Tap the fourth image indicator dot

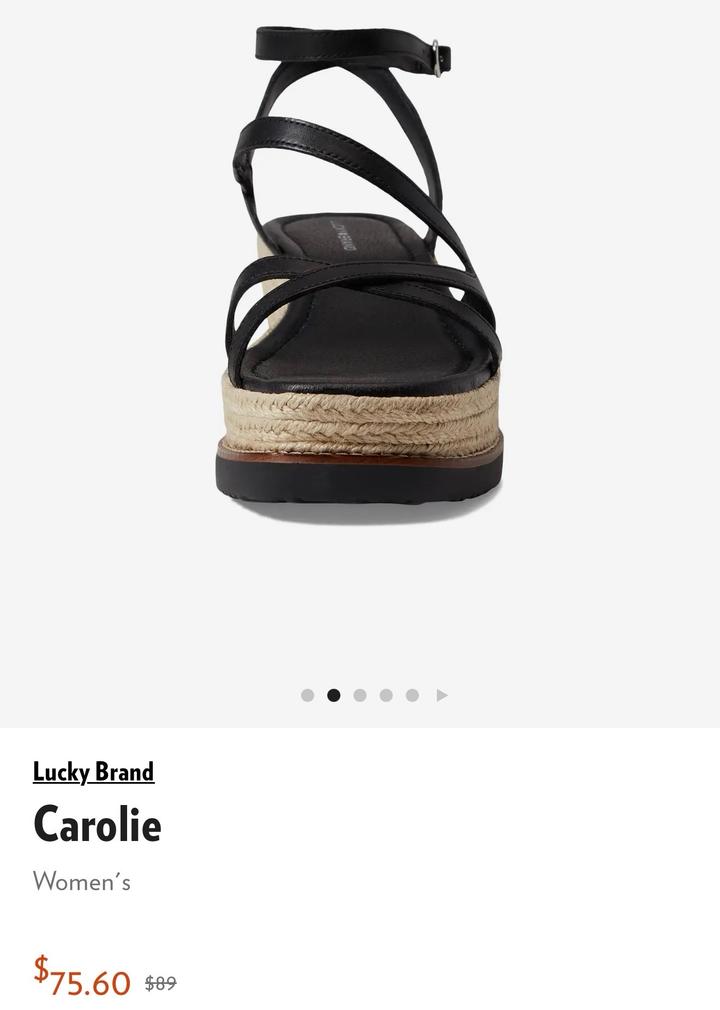pyautogui.click(x=386, y=695)
